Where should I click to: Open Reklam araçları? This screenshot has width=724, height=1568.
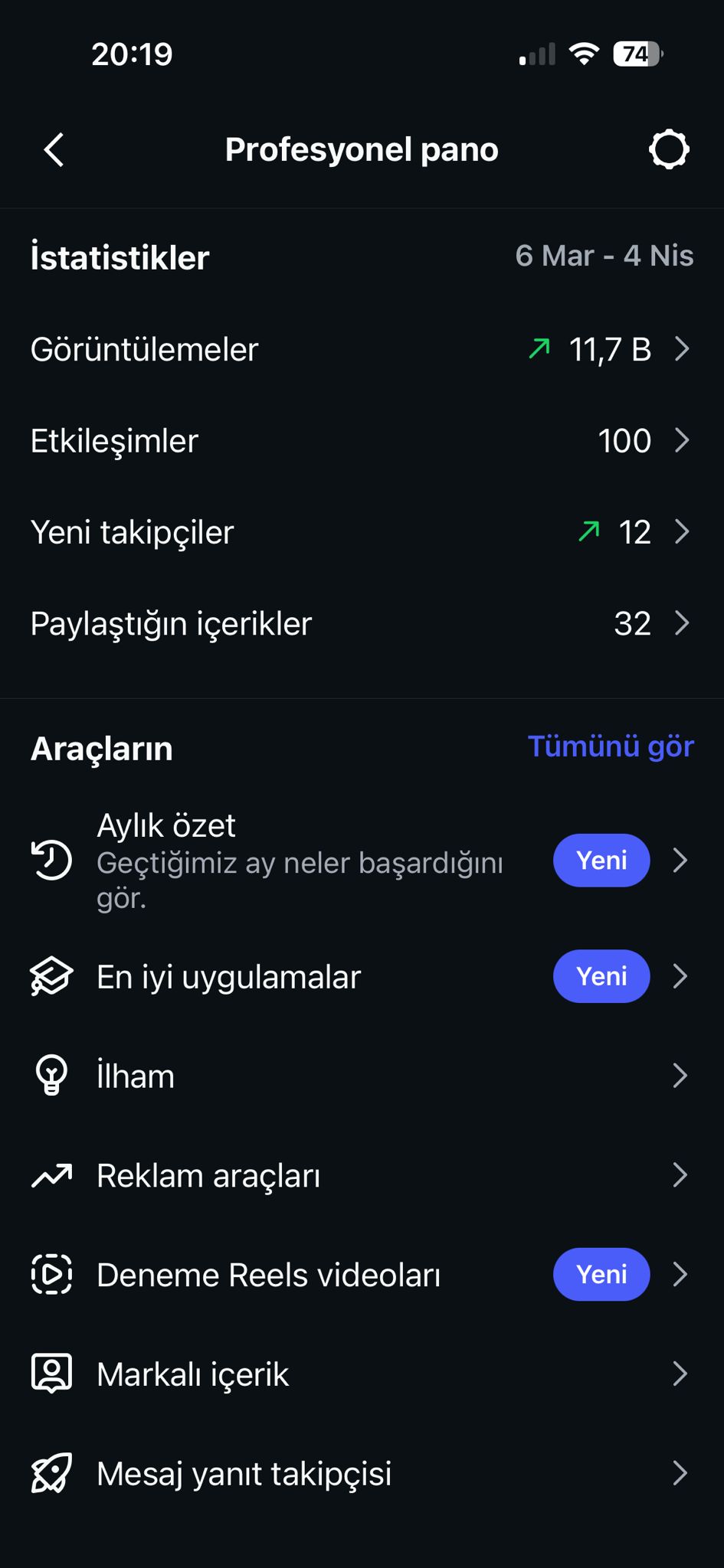pos(362,1175)
